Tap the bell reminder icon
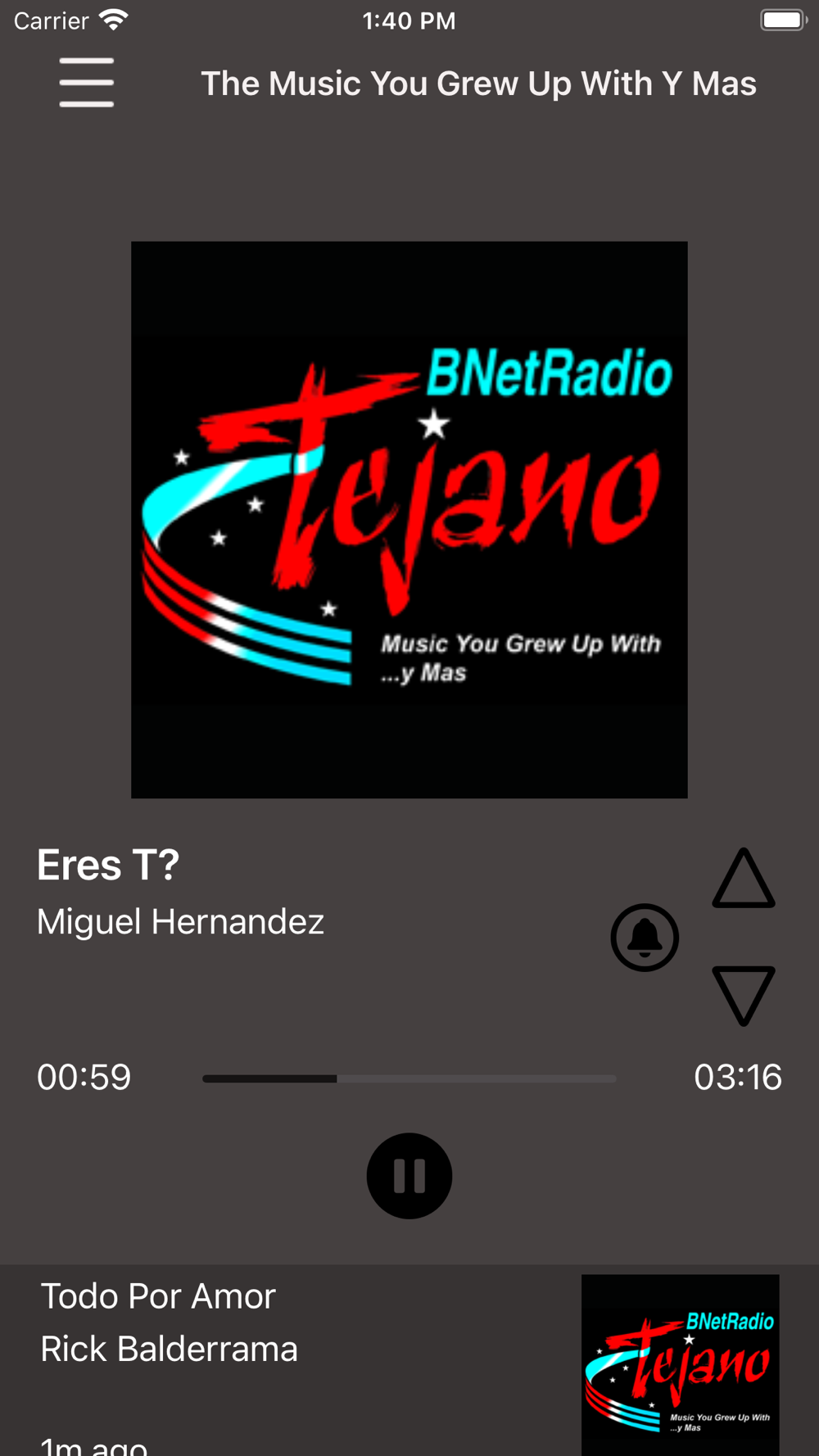This screenshot has height=1456, width=819. point(645,938)
